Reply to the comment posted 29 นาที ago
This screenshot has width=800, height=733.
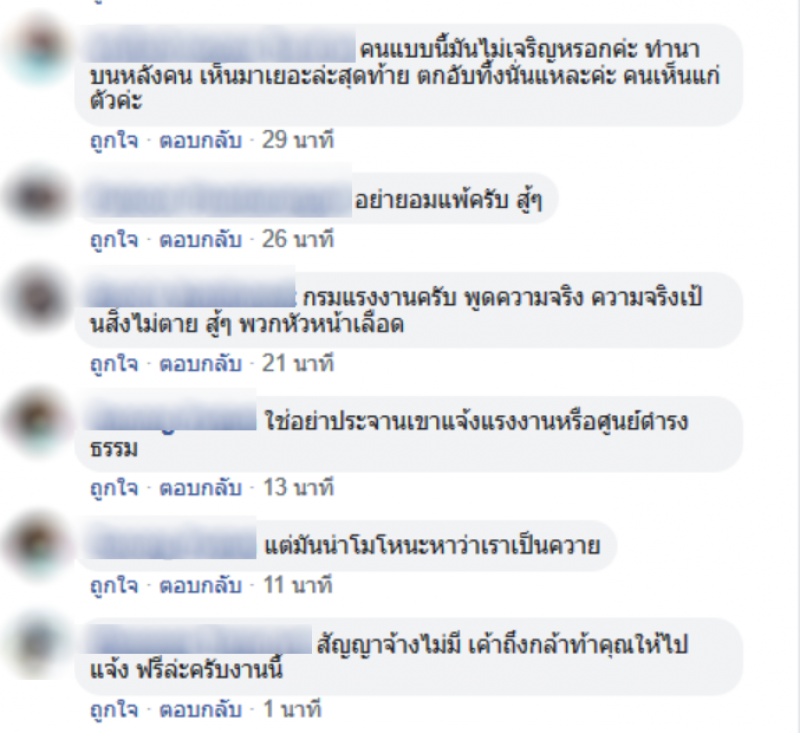(201, 140)
